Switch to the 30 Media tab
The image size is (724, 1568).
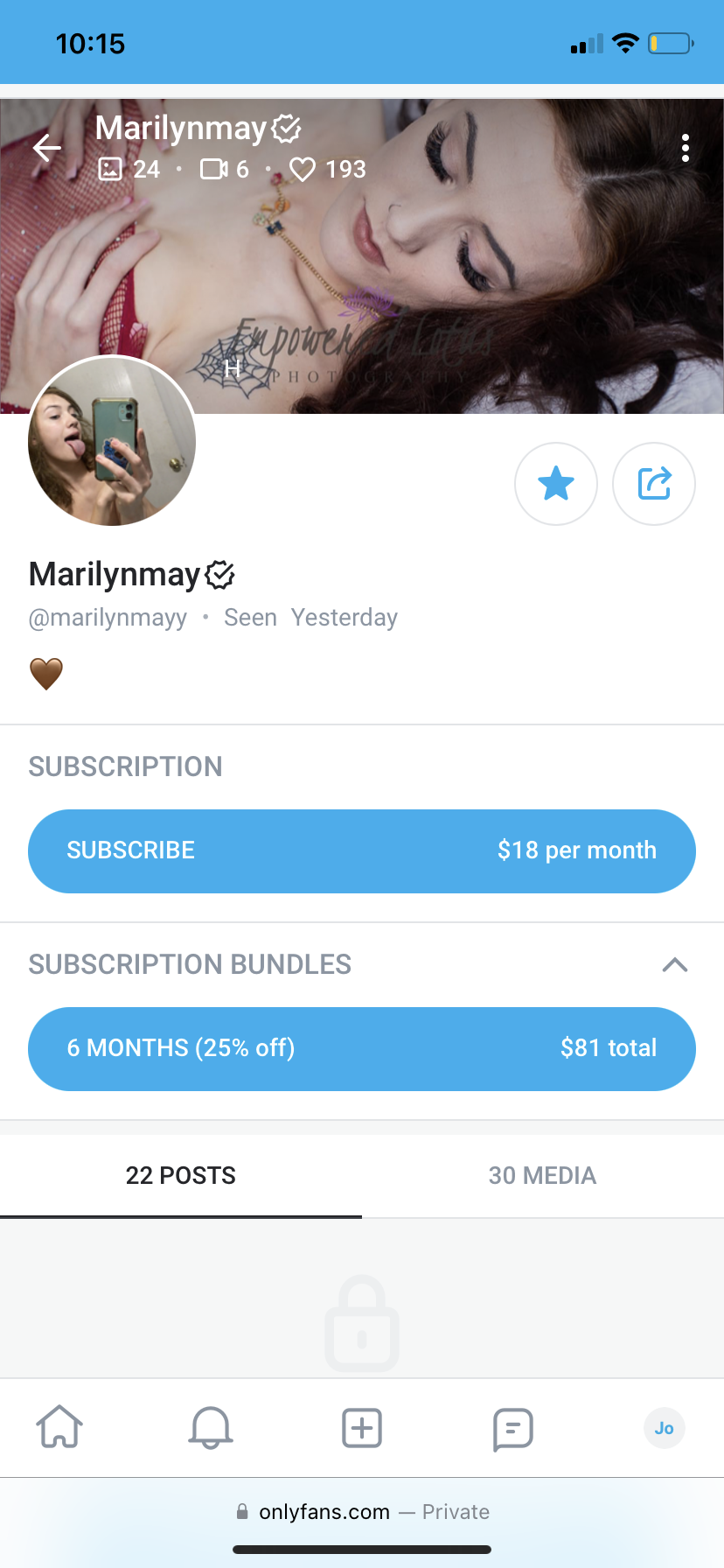(542, 1175)
